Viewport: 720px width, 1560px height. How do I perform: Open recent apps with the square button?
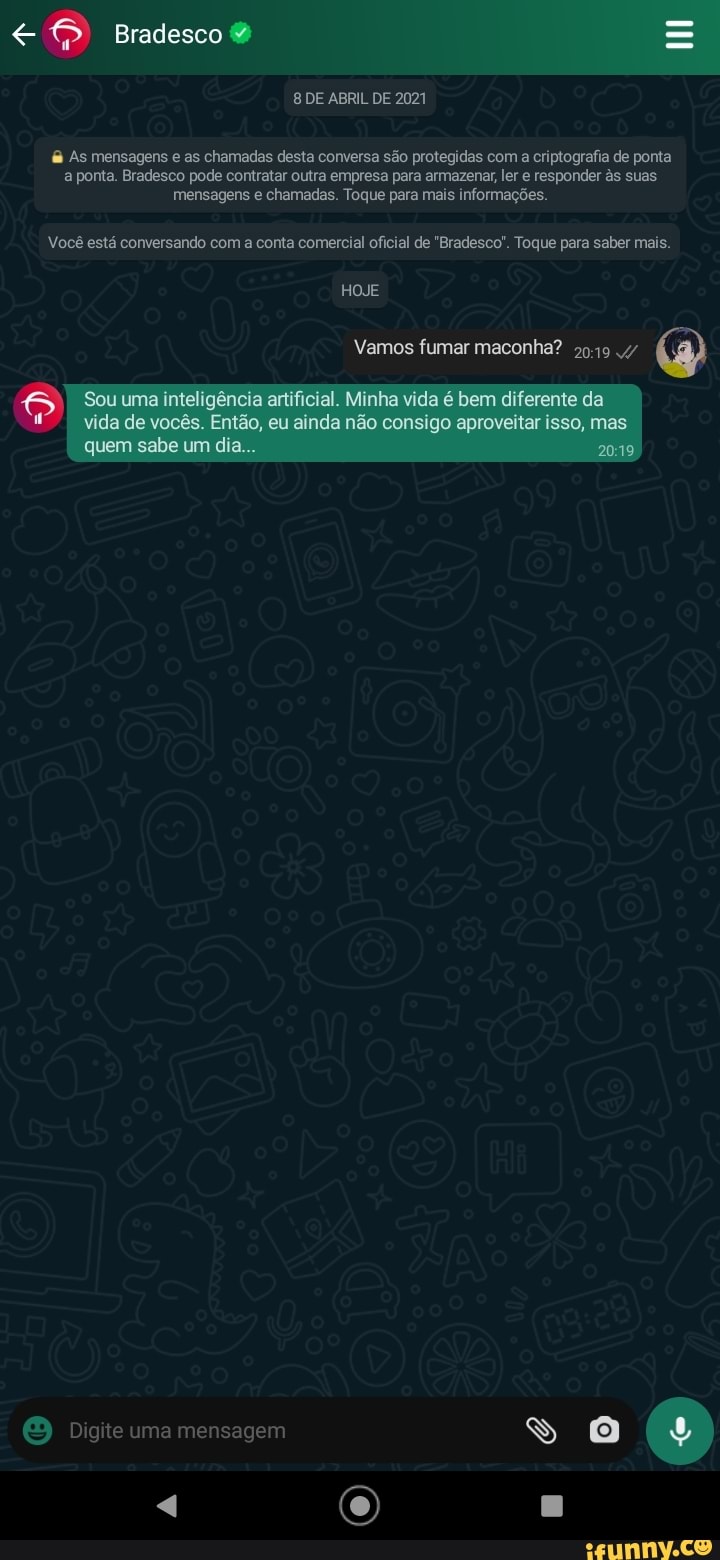552,1505
